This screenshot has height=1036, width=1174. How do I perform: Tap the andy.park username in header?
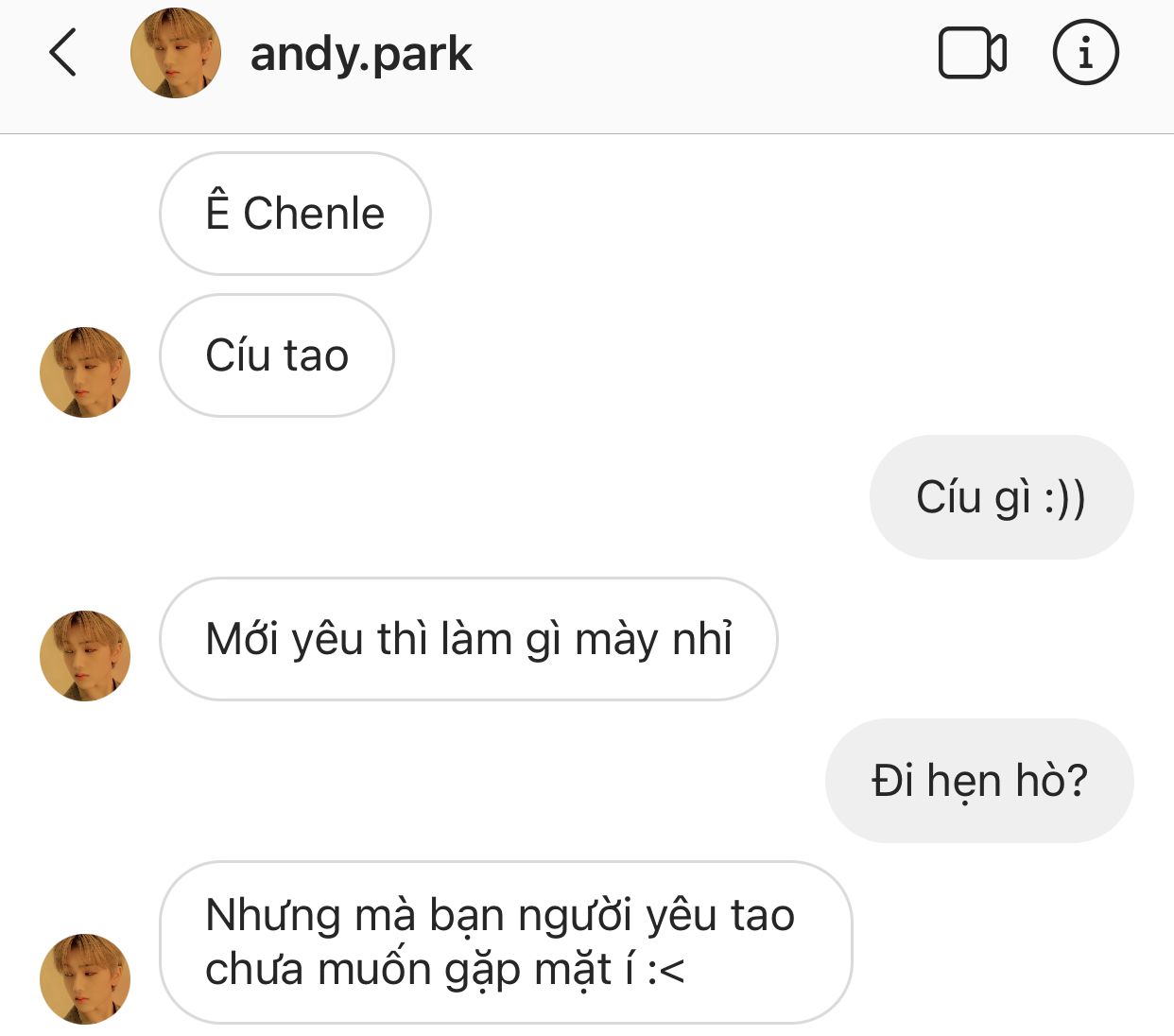tap(360, 55)
